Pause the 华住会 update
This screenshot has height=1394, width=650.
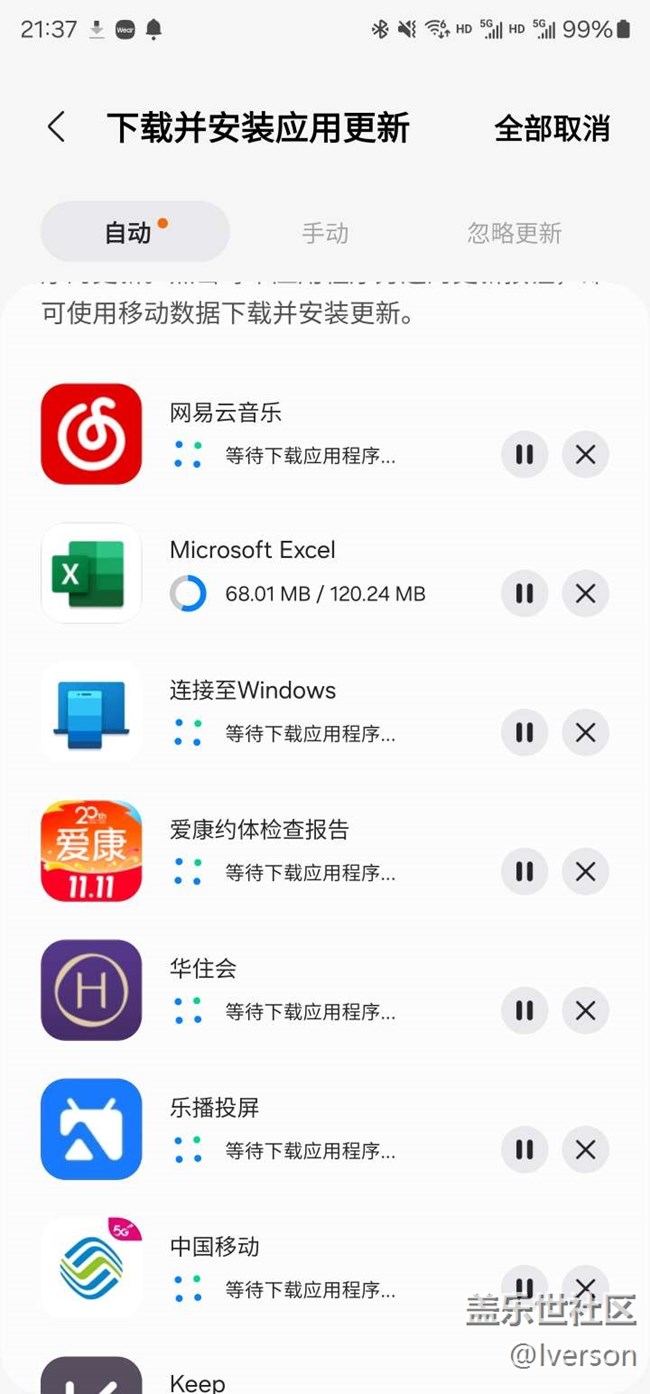click(x=524, y=1011)
